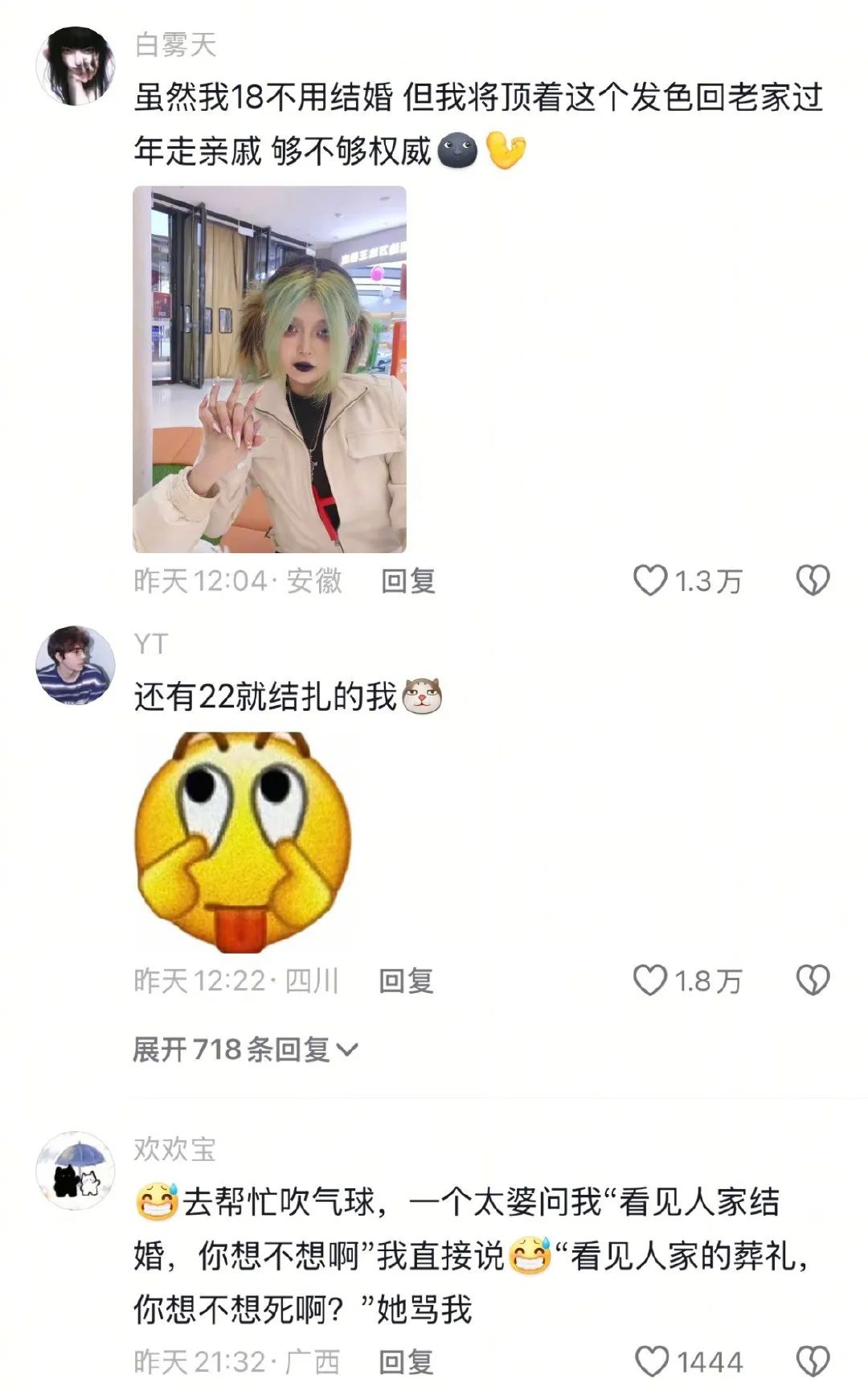Viewport: 868px width, 1395px height.
Task: Open 白雾天's profile avatar
Action: [x=76, y=66]
